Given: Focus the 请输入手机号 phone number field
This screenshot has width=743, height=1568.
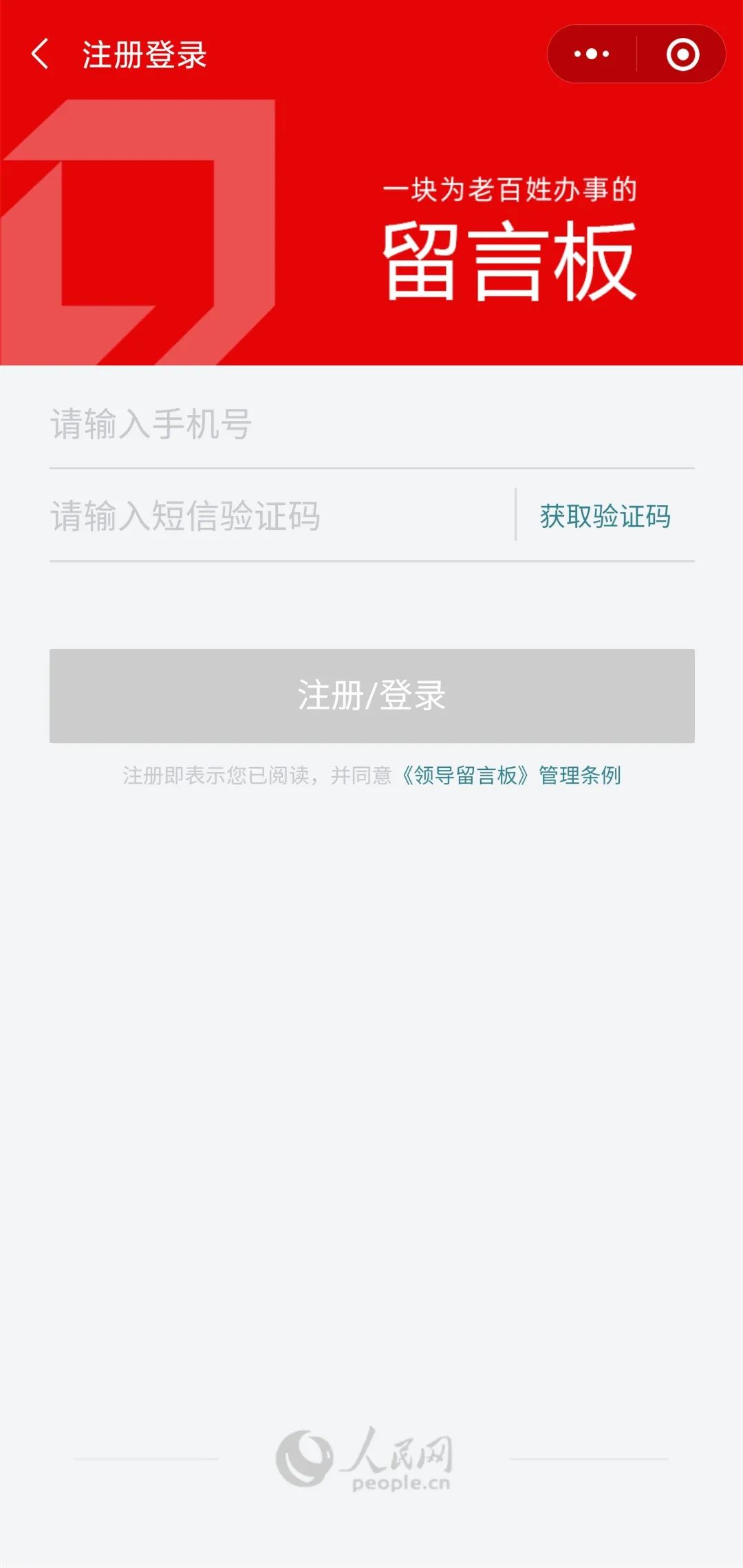Looking at the screenshot, I should (371, 424).
